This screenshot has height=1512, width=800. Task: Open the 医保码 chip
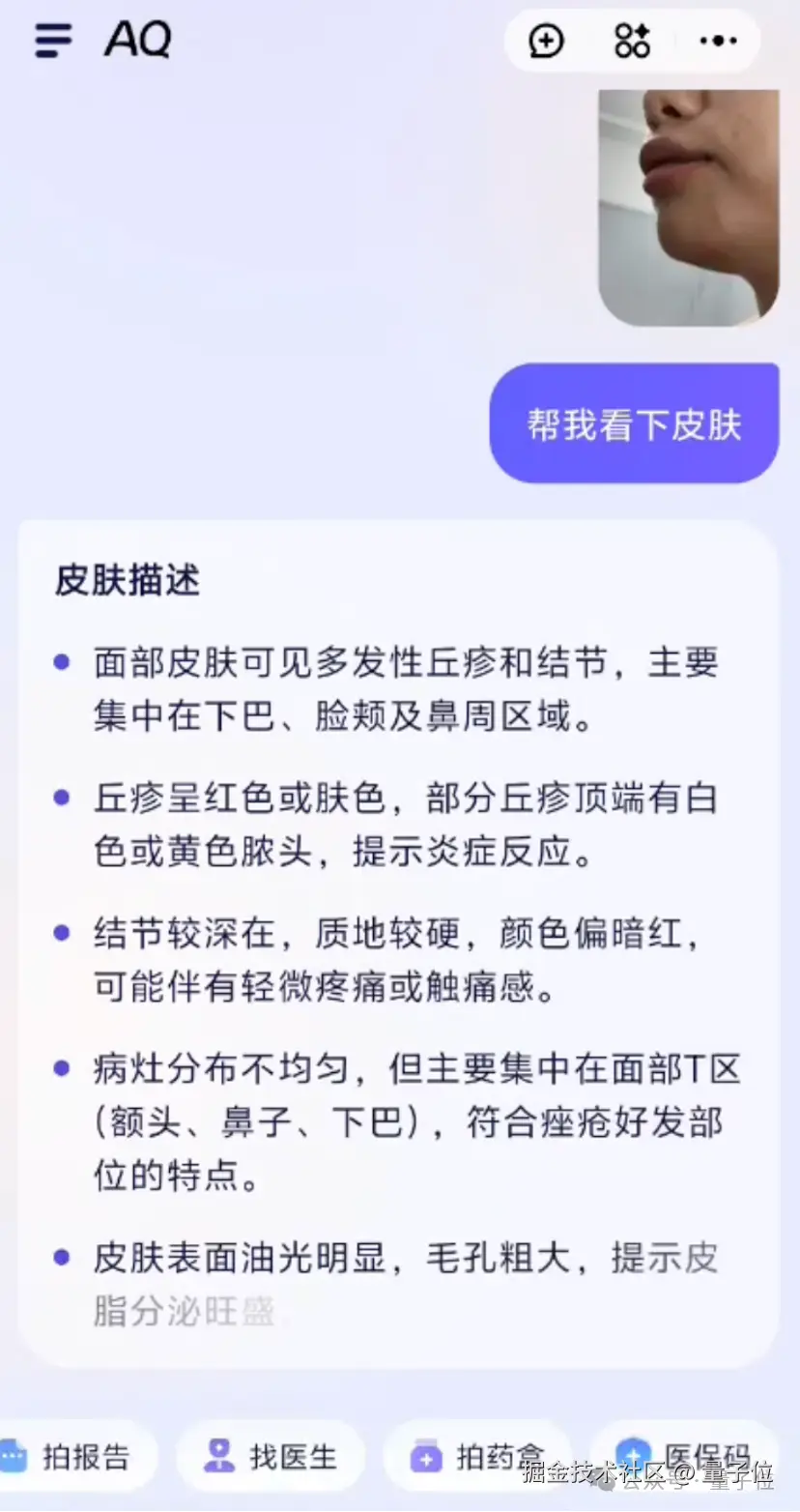(x=686, y=1456)
